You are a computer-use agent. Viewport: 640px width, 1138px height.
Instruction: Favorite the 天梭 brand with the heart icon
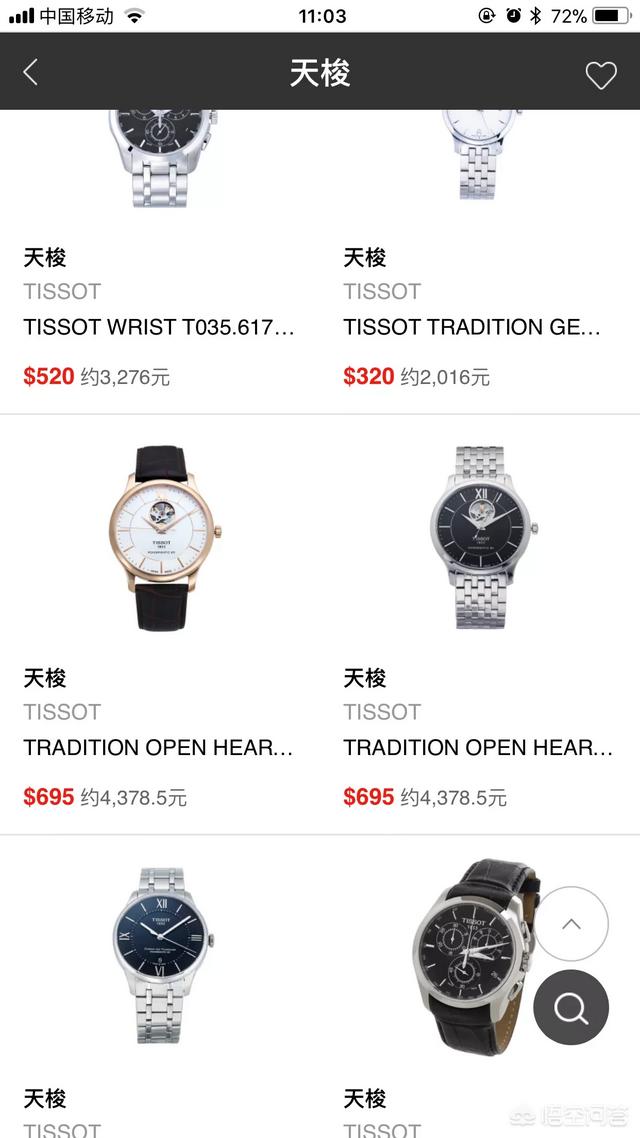(601, 75)
